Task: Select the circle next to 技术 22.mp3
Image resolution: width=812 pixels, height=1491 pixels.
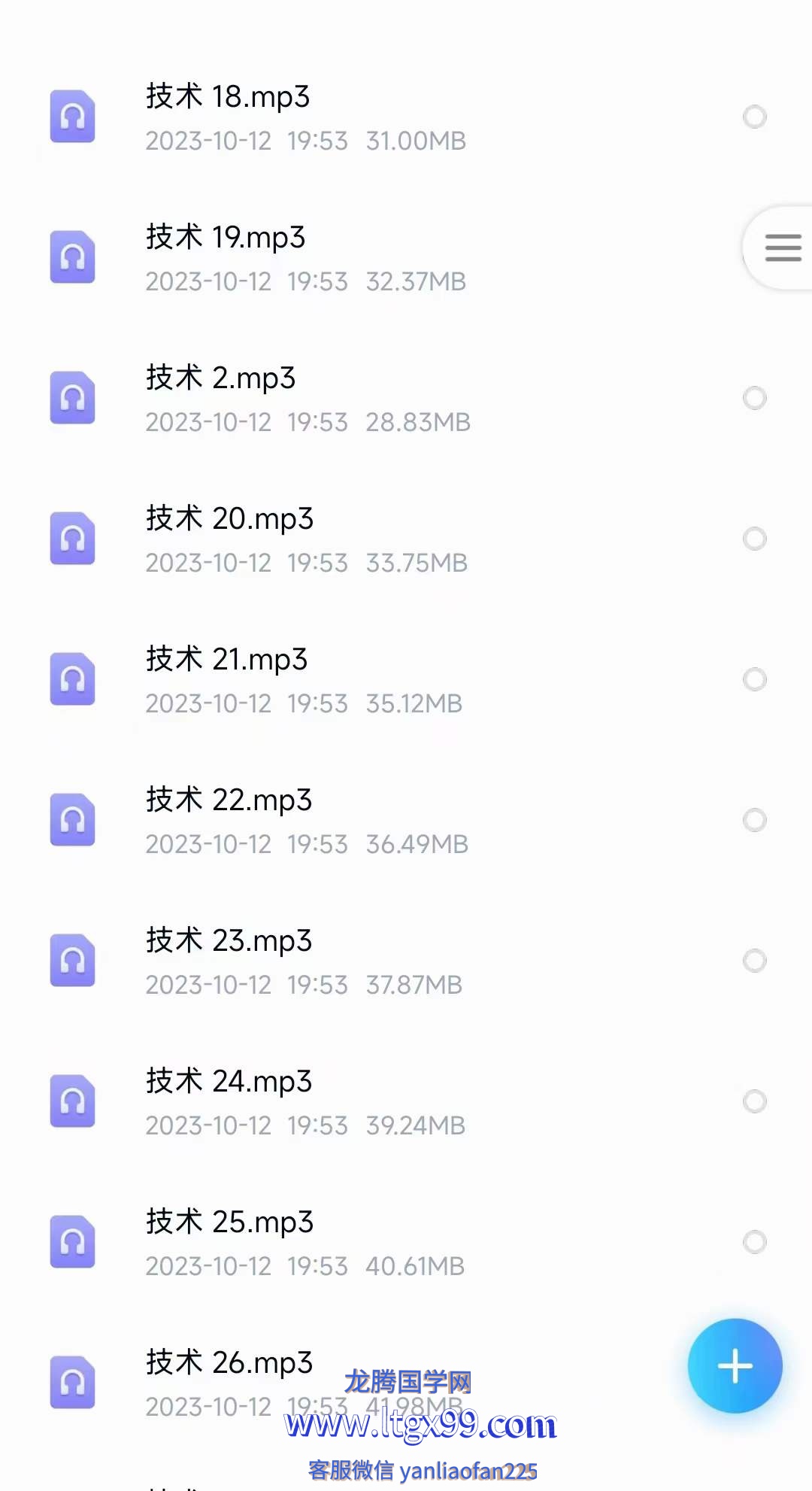Action: (x=754, y=820)
